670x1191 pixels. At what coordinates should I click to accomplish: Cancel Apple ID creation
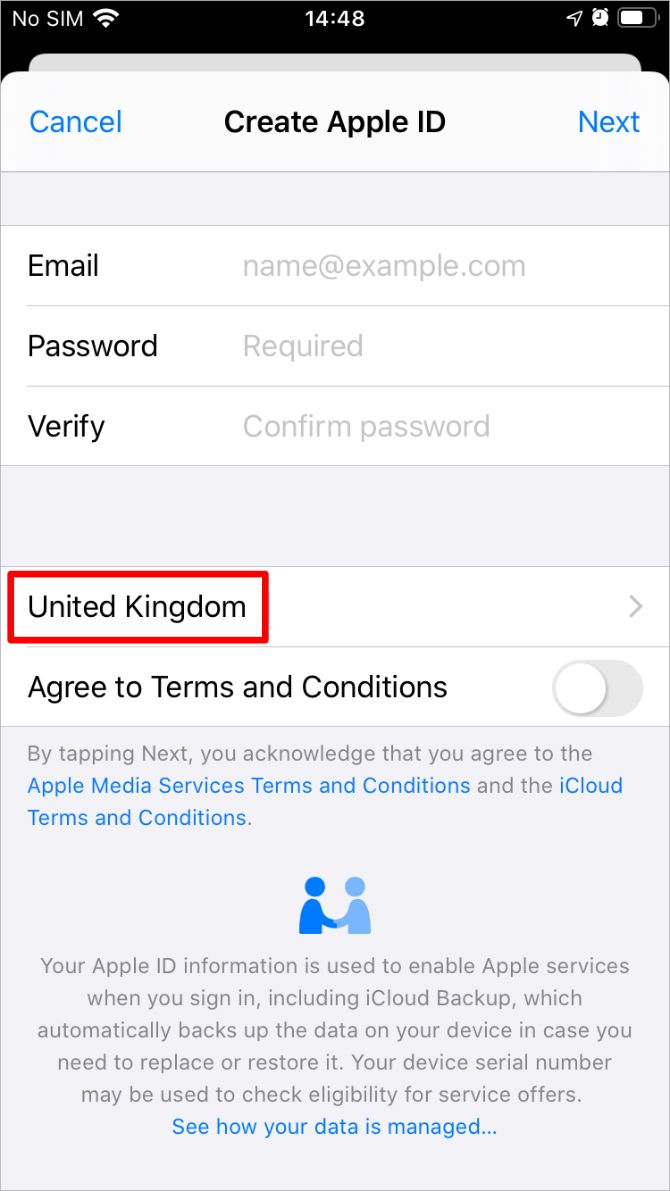tap(75, 122)
